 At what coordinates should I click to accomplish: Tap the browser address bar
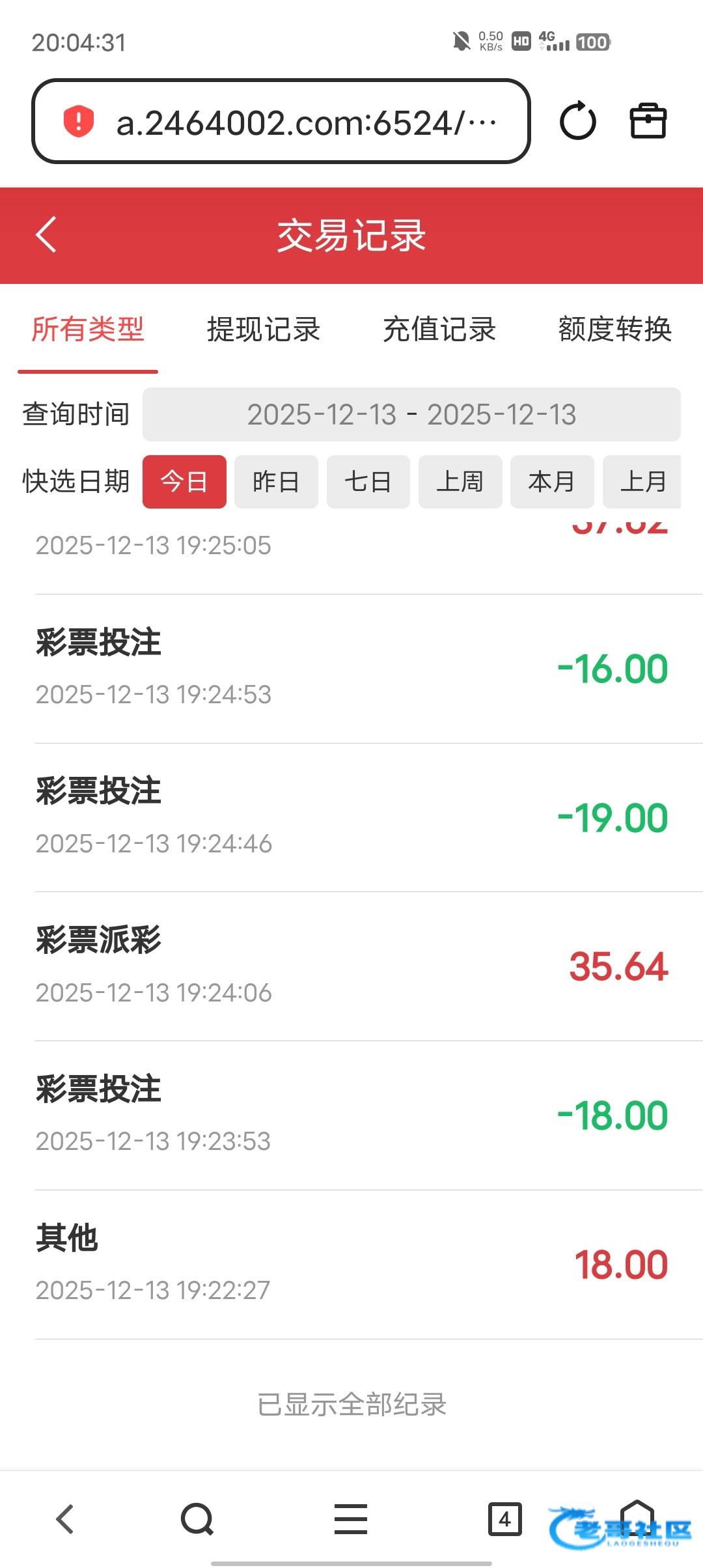pyautogui.click(x=281, y=122)
